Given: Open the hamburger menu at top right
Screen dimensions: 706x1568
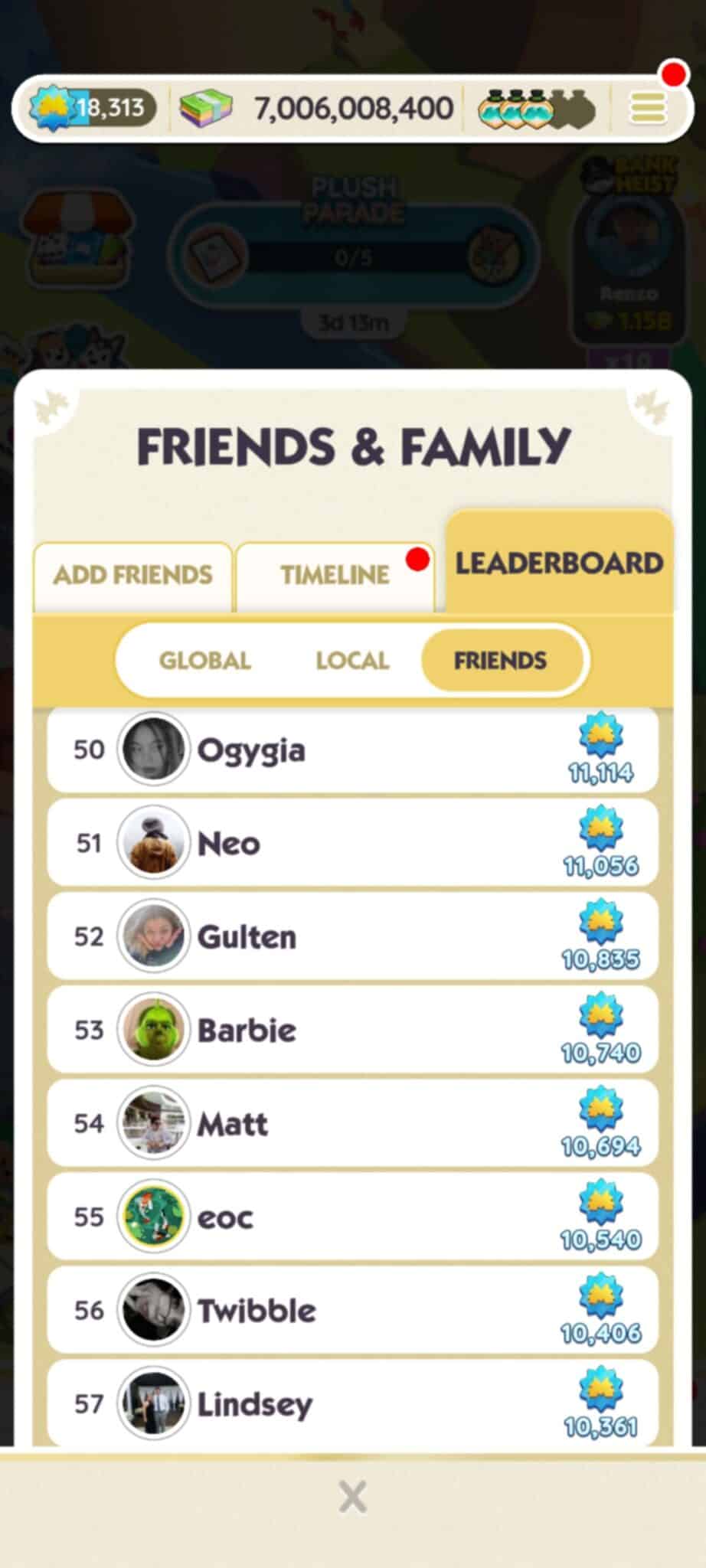Looking at the screenshot, I should (x=648, y=109).
